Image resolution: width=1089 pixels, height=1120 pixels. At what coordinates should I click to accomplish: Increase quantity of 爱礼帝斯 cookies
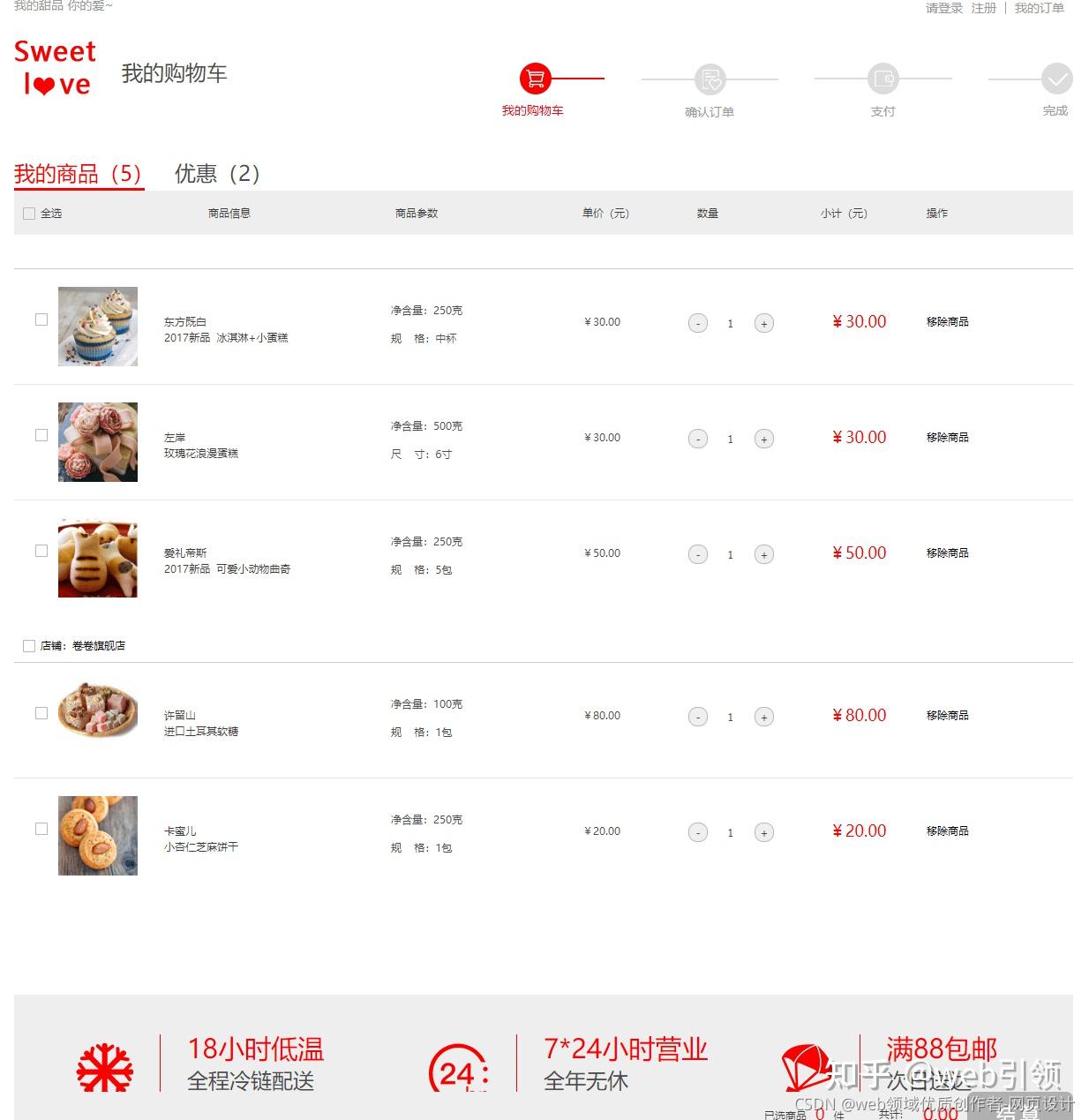coord(764,555)
